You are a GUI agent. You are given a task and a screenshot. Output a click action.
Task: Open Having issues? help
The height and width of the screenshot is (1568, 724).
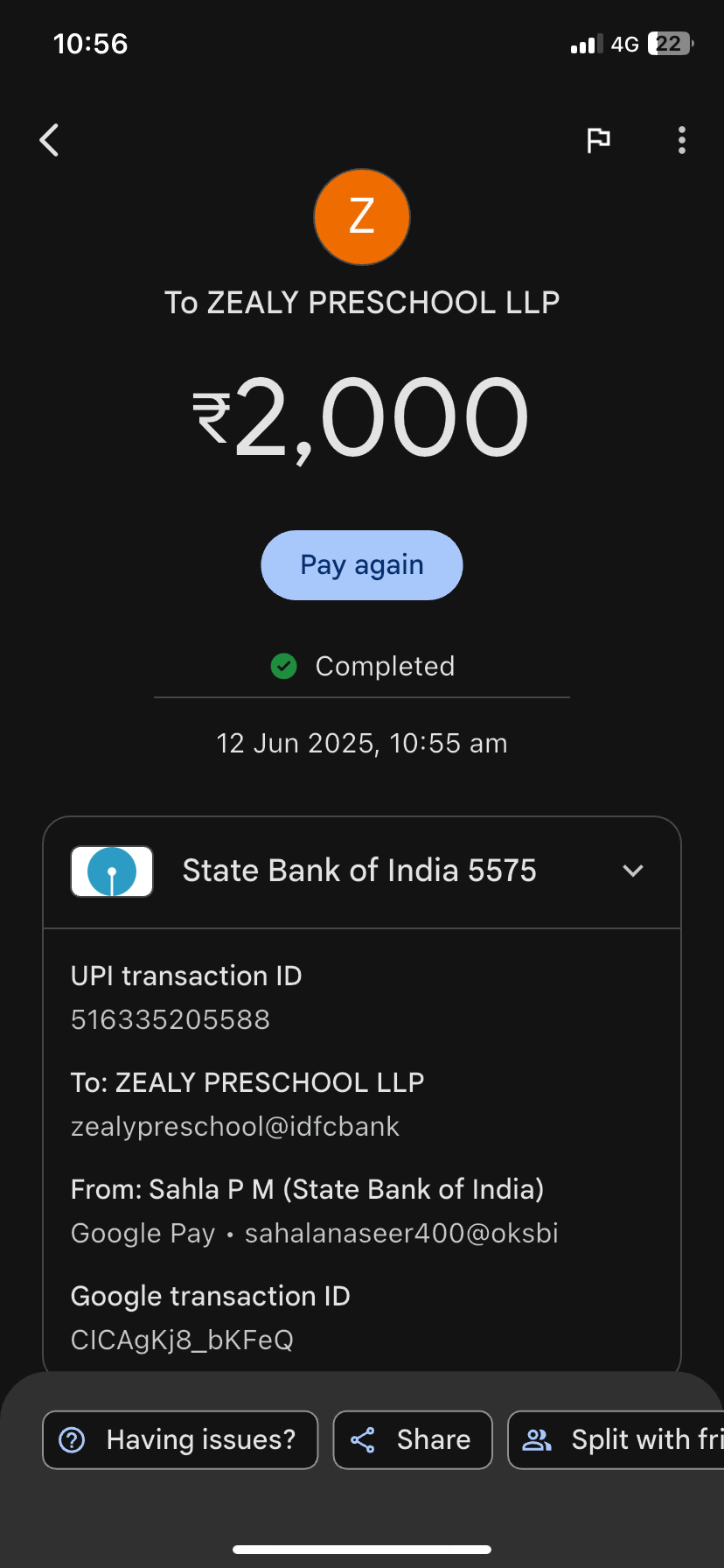(180, 1439)
